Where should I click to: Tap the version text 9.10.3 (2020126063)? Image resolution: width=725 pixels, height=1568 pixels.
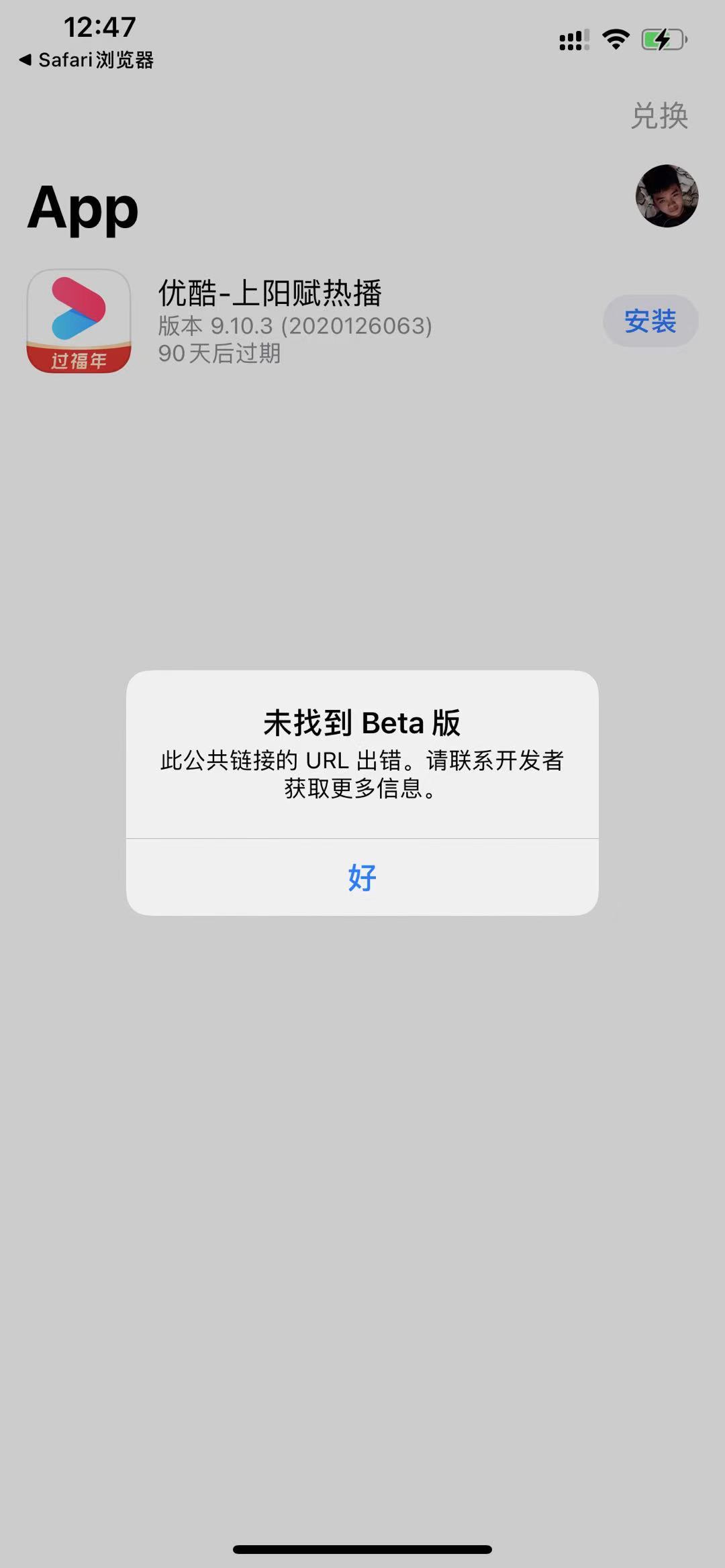[x=294, y=327]
